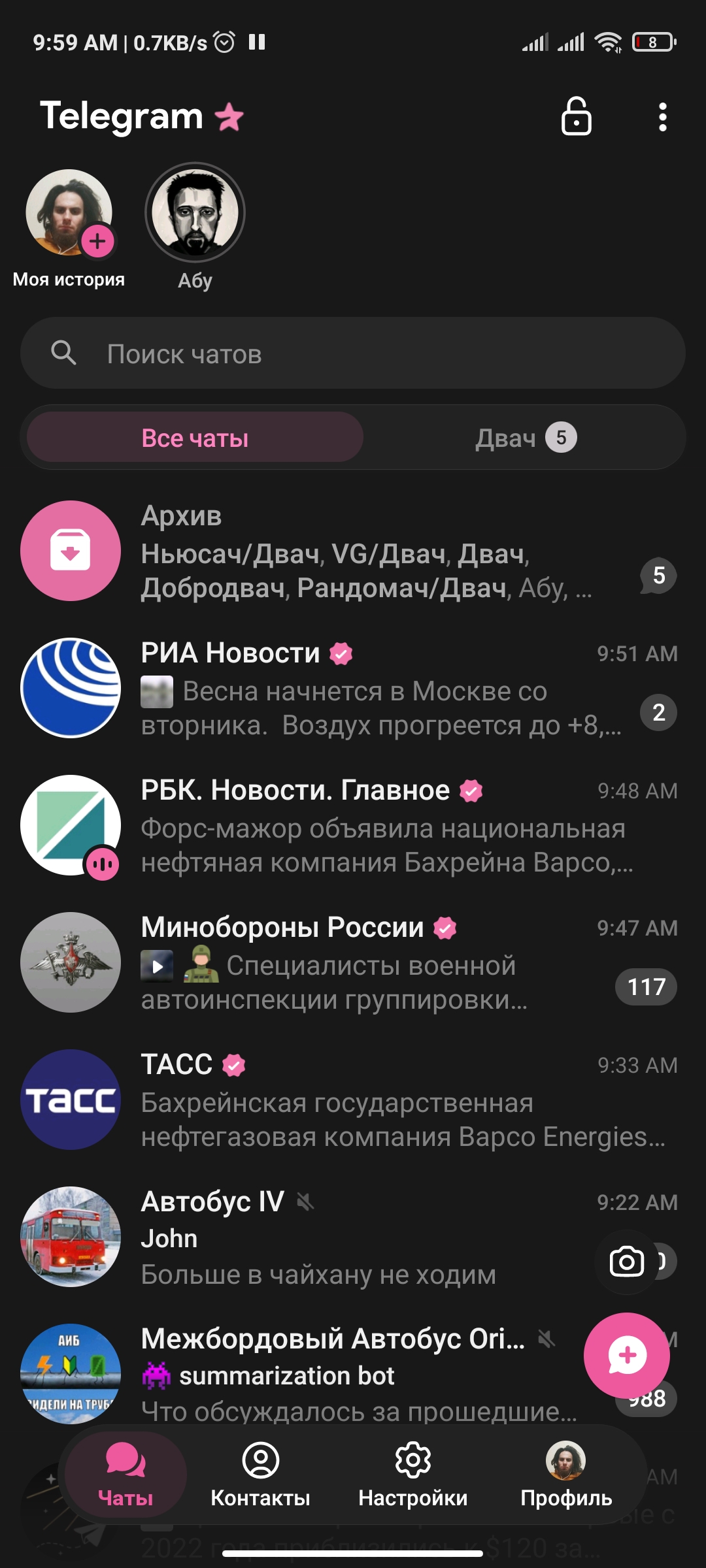Tap the Поиск чатов search field
Image resolution: width=706 pixels, height=1568 pixels.
353,353
